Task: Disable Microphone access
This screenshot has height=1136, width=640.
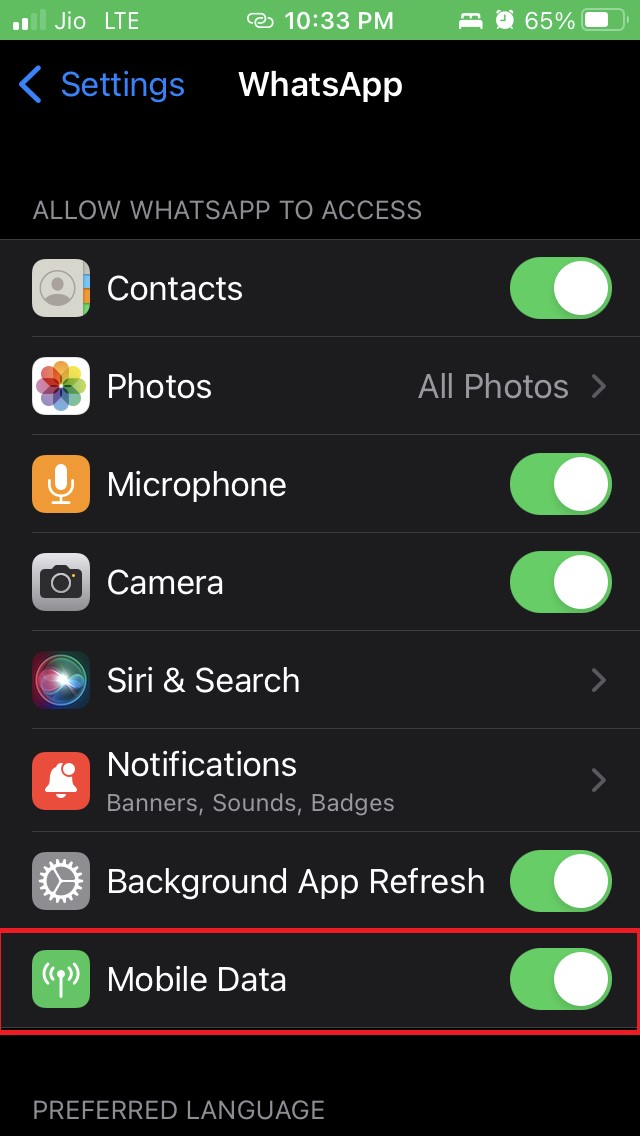Action: point(560,484)
